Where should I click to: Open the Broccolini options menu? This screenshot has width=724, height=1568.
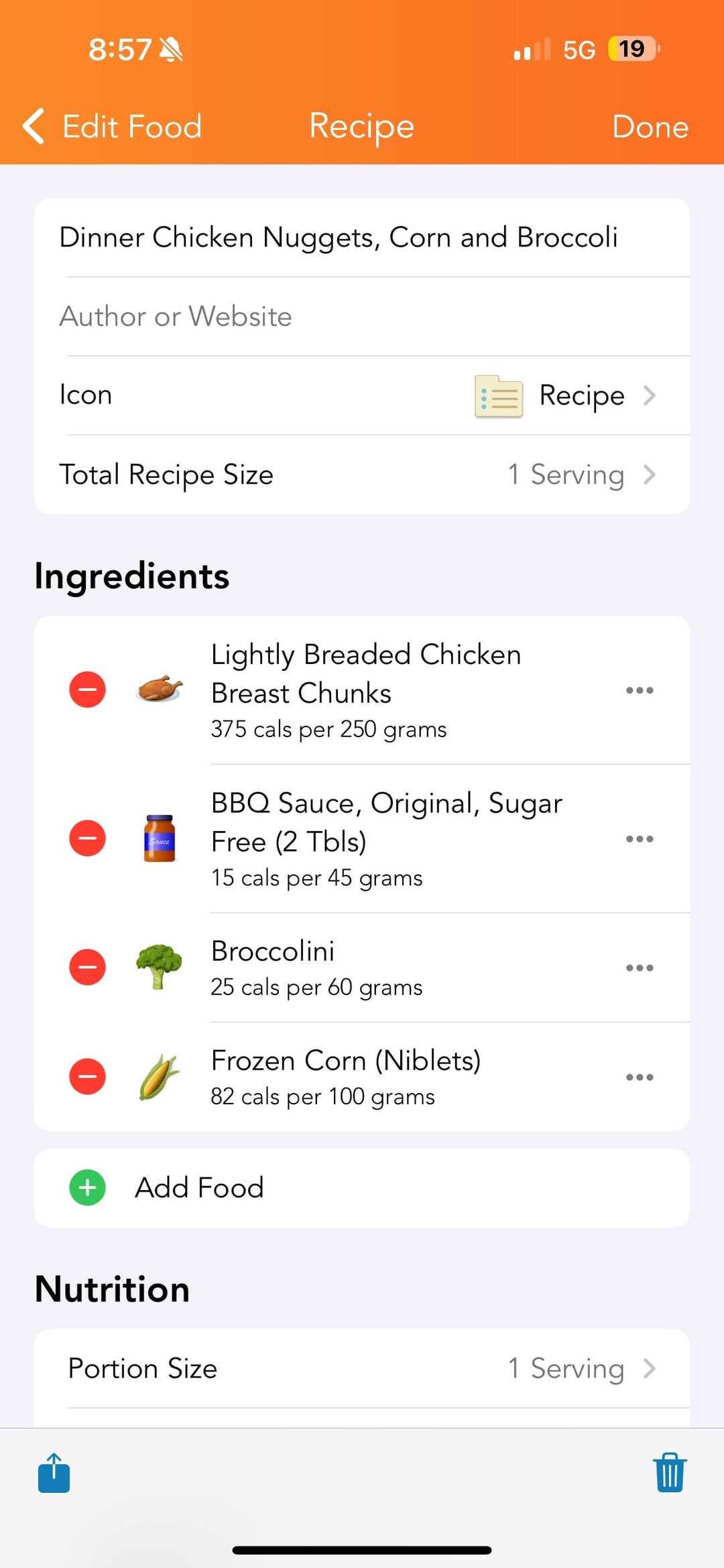[x=639, y=968]
